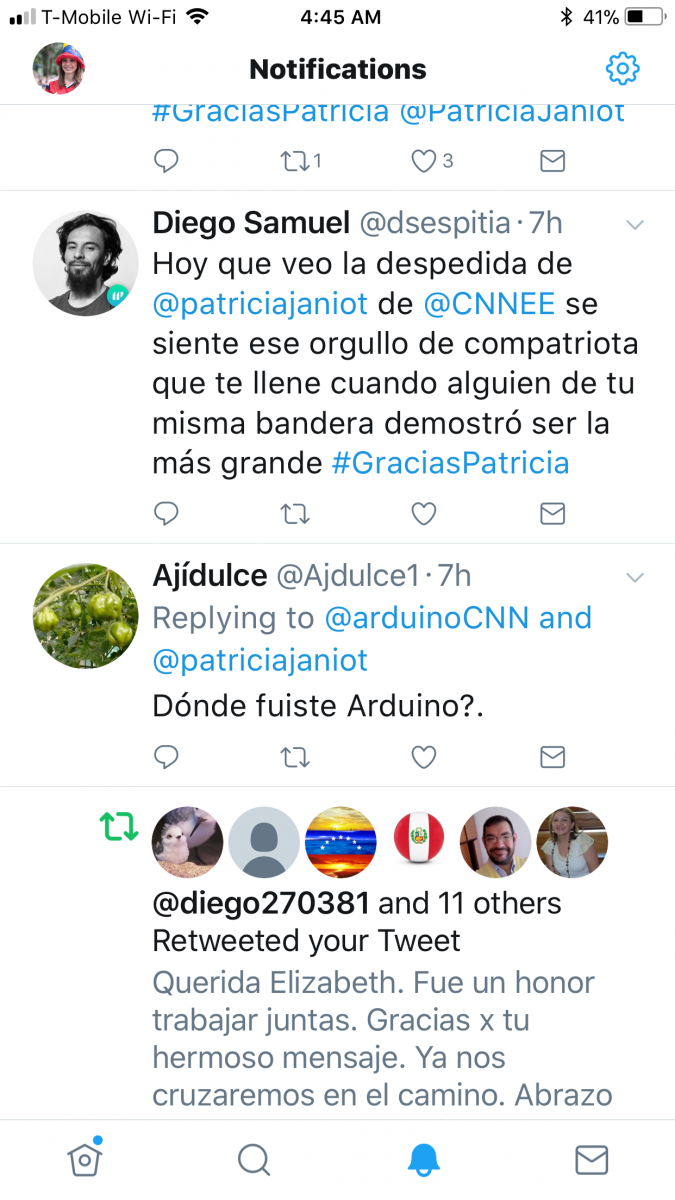The width and height of the screenshot is (675, 1200).
Task: View Diego Samuel's profile picture
Action: coord(85,264)
